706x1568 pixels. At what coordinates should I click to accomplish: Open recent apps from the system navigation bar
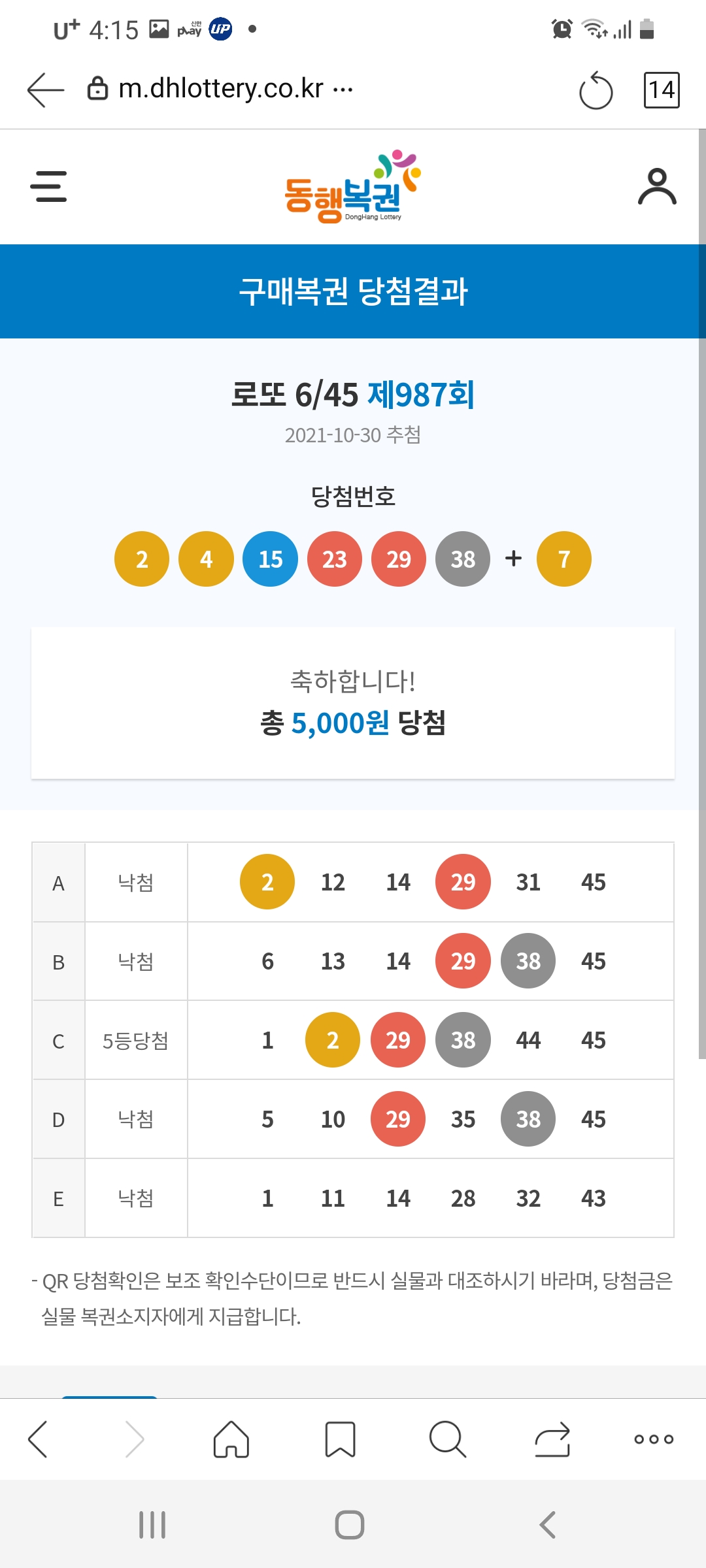[152, 1525]
